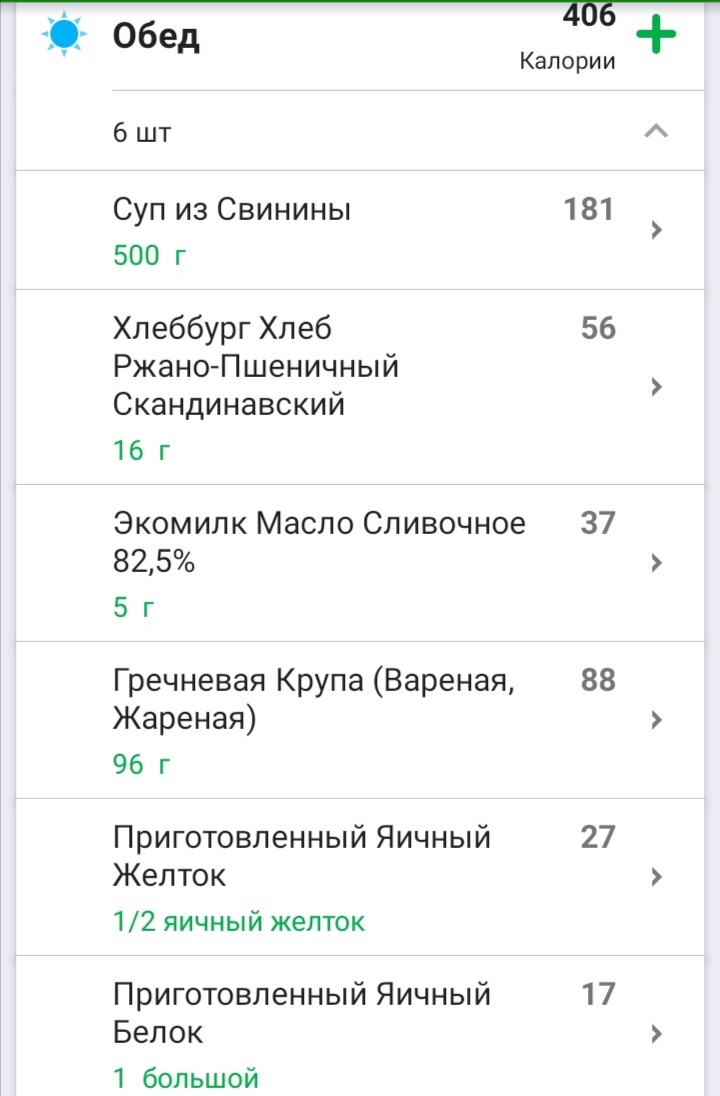The width and height of the screenshot is (720, 1096).
Task: Select the Гречневая Крупа (Вареная, Жареная) entry
Action: pyautogui.click(x=320, y=700)
